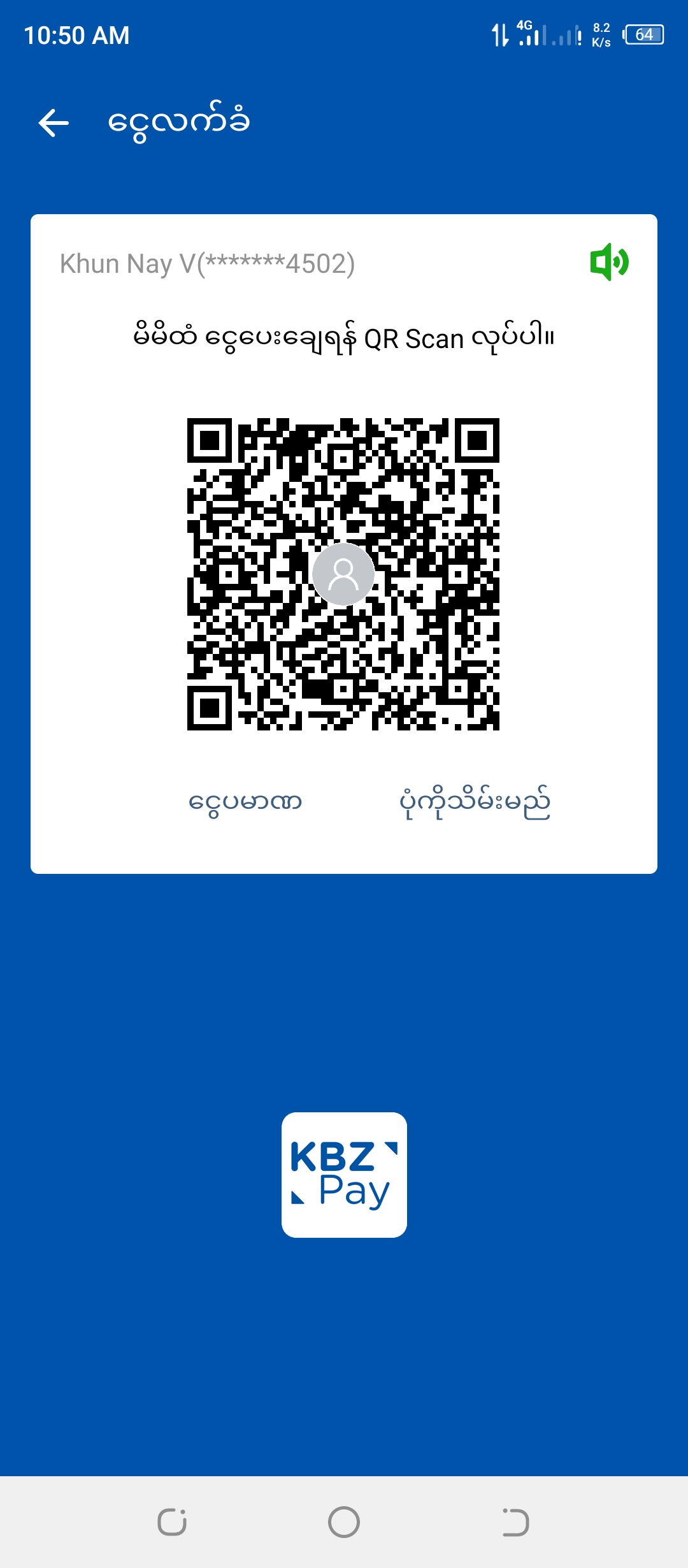Screen dimensions: 688x1568
Task: Open the system recent apps button
Action: pyautogui.click(x=172, y=1522)
